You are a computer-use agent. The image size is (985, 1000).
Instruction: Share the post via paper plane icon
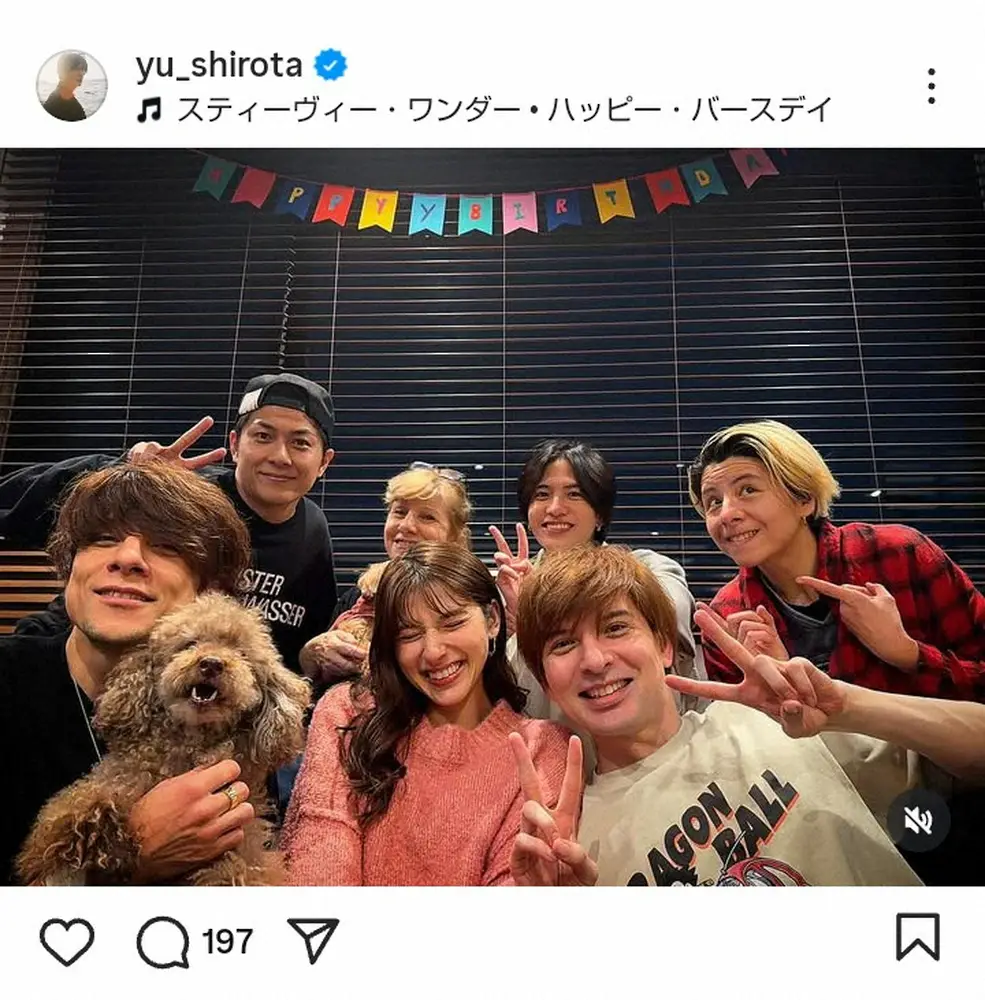[x=313, y=940]
